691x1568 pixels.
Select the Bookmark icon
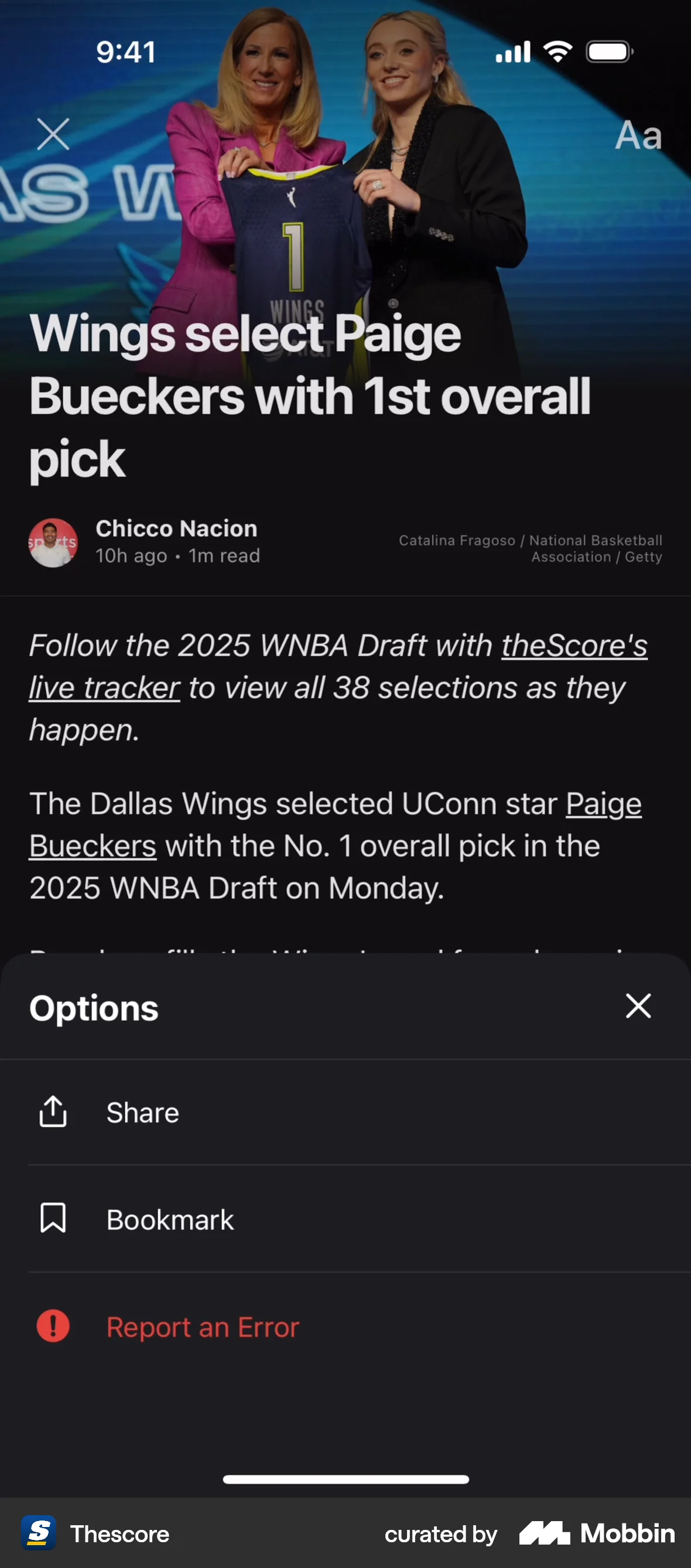tap(54, 1219)
